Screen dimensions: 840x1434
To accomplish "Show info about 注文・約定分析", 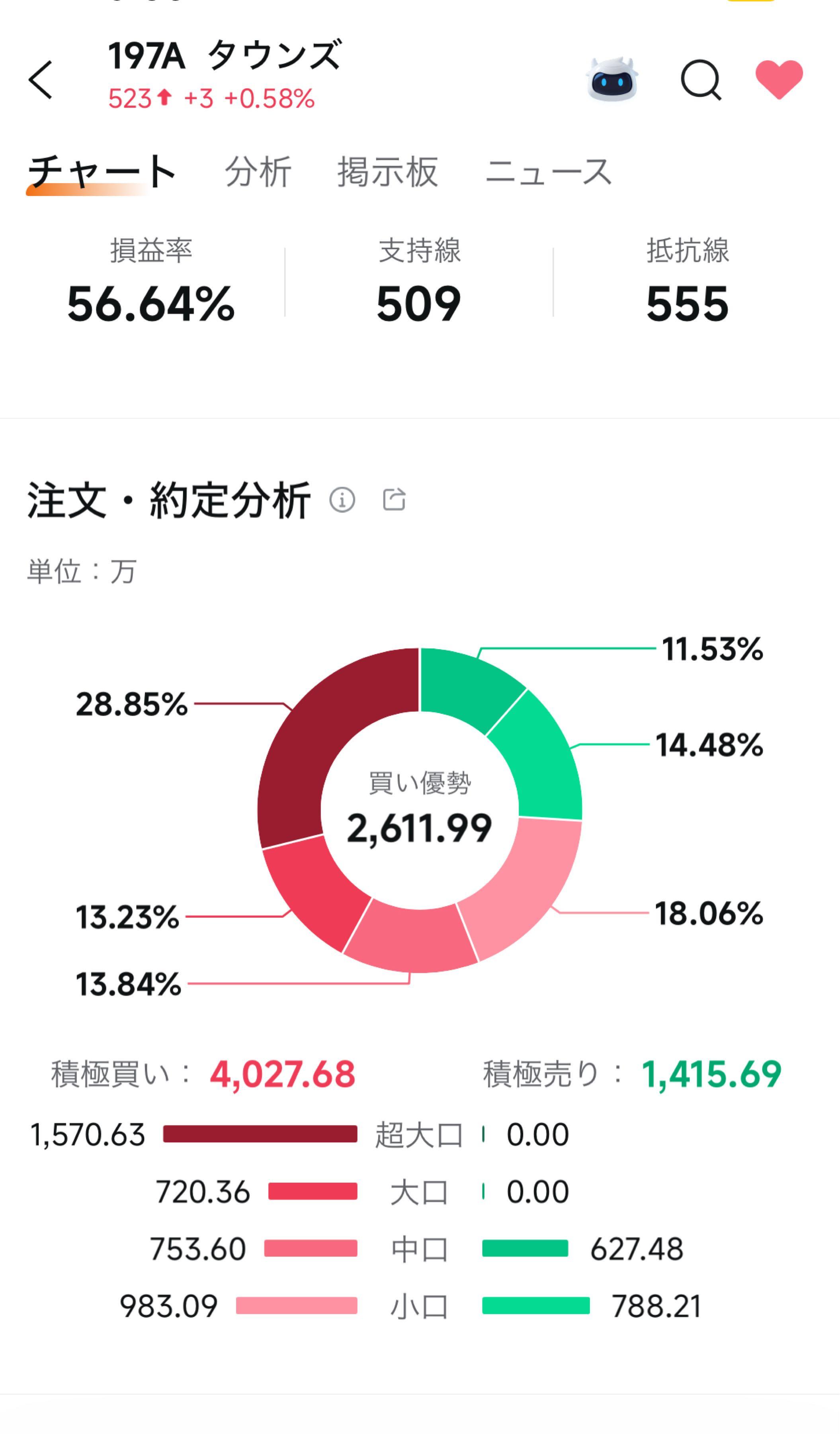I will coord(342,500).
